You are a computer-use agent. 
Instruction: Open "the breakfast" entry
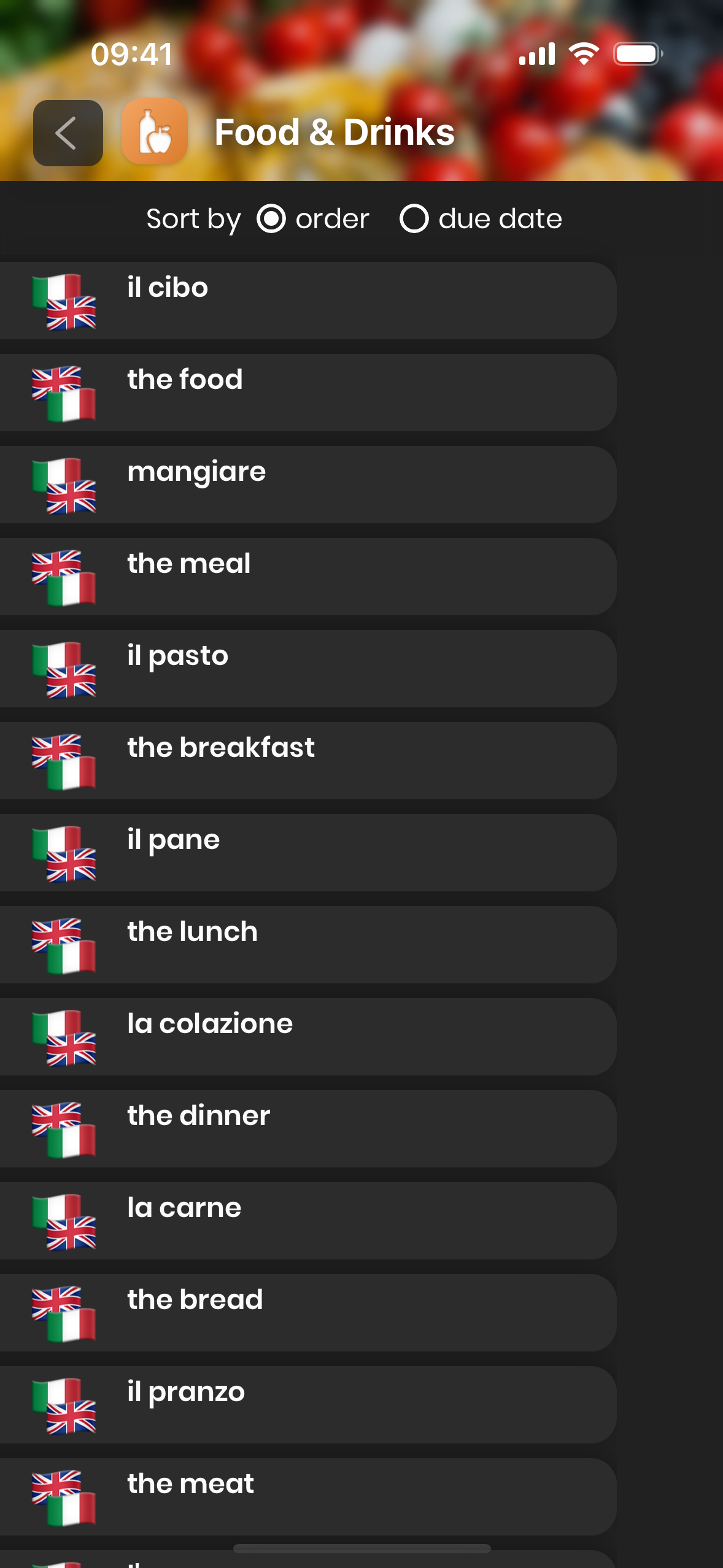[x=308, y=761]
